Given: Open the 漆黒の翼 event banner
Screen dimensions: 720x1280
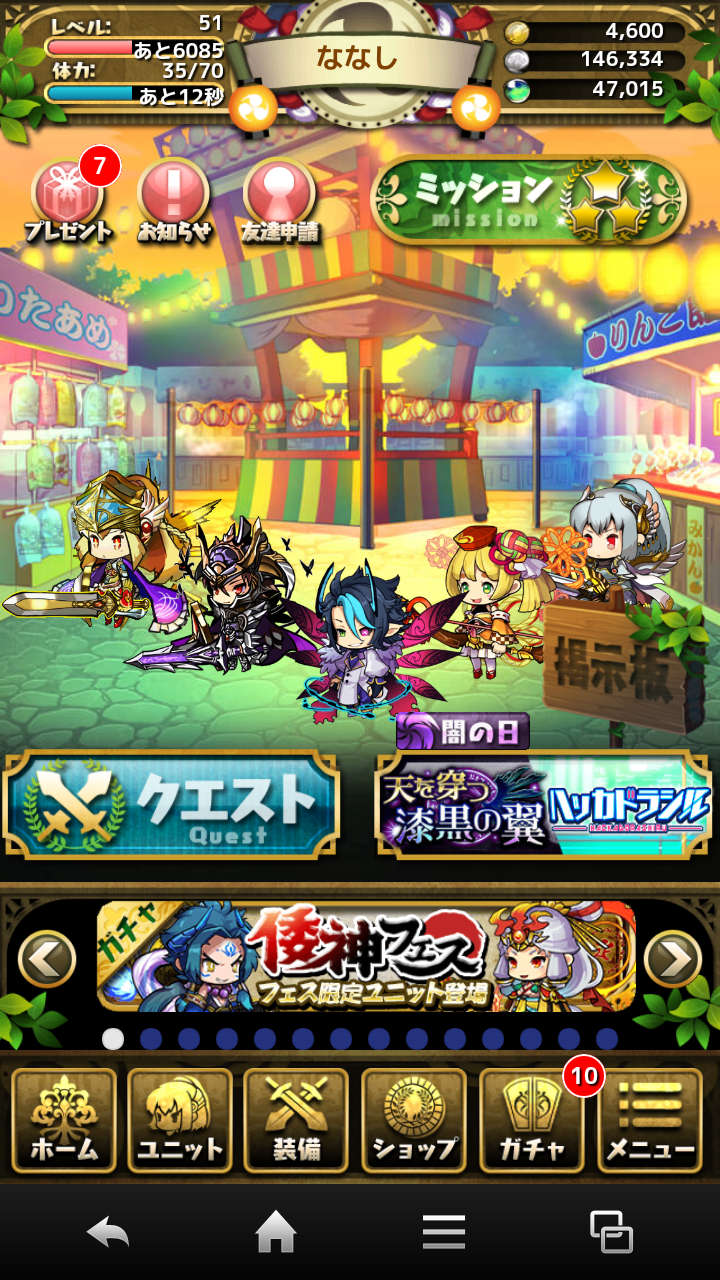Looking at the screenshot, I should click(x=543, y=805).
